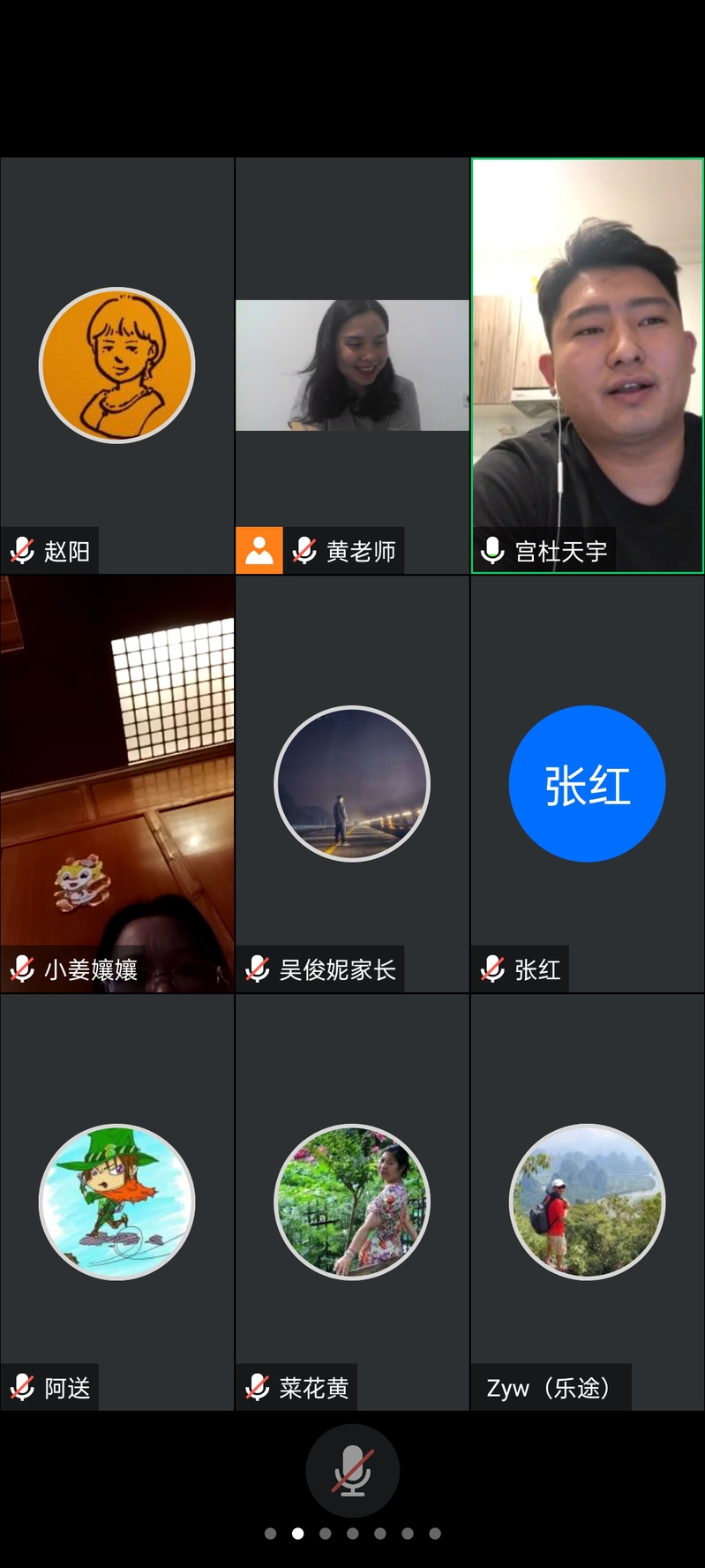Image resolution: width=705 pixels, height=1568 pixels.
Task: Select 张红's participant tile
Action: [x=587, y=784]
